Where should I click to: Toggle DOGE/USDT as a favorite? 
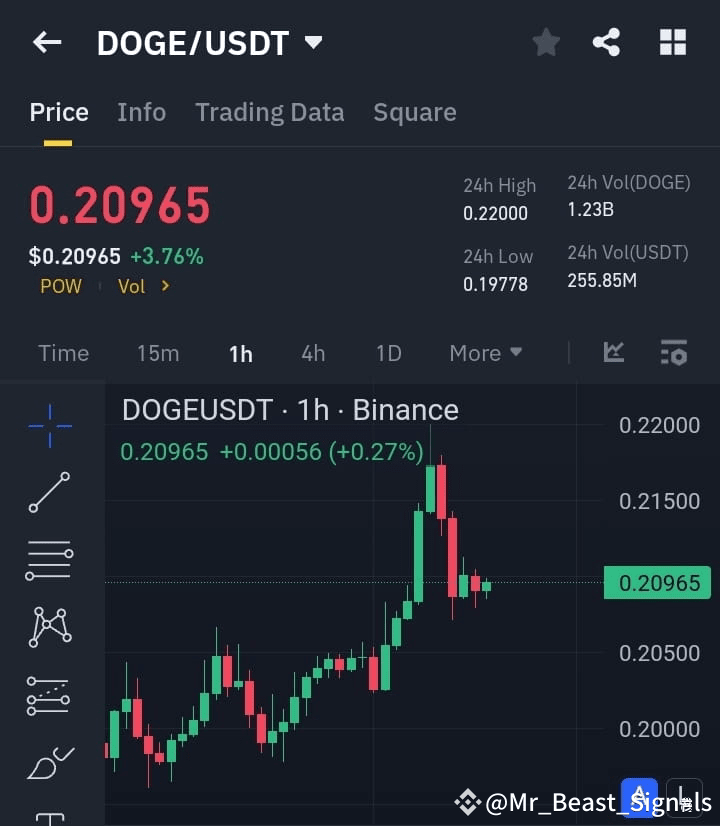click(545, 42)
